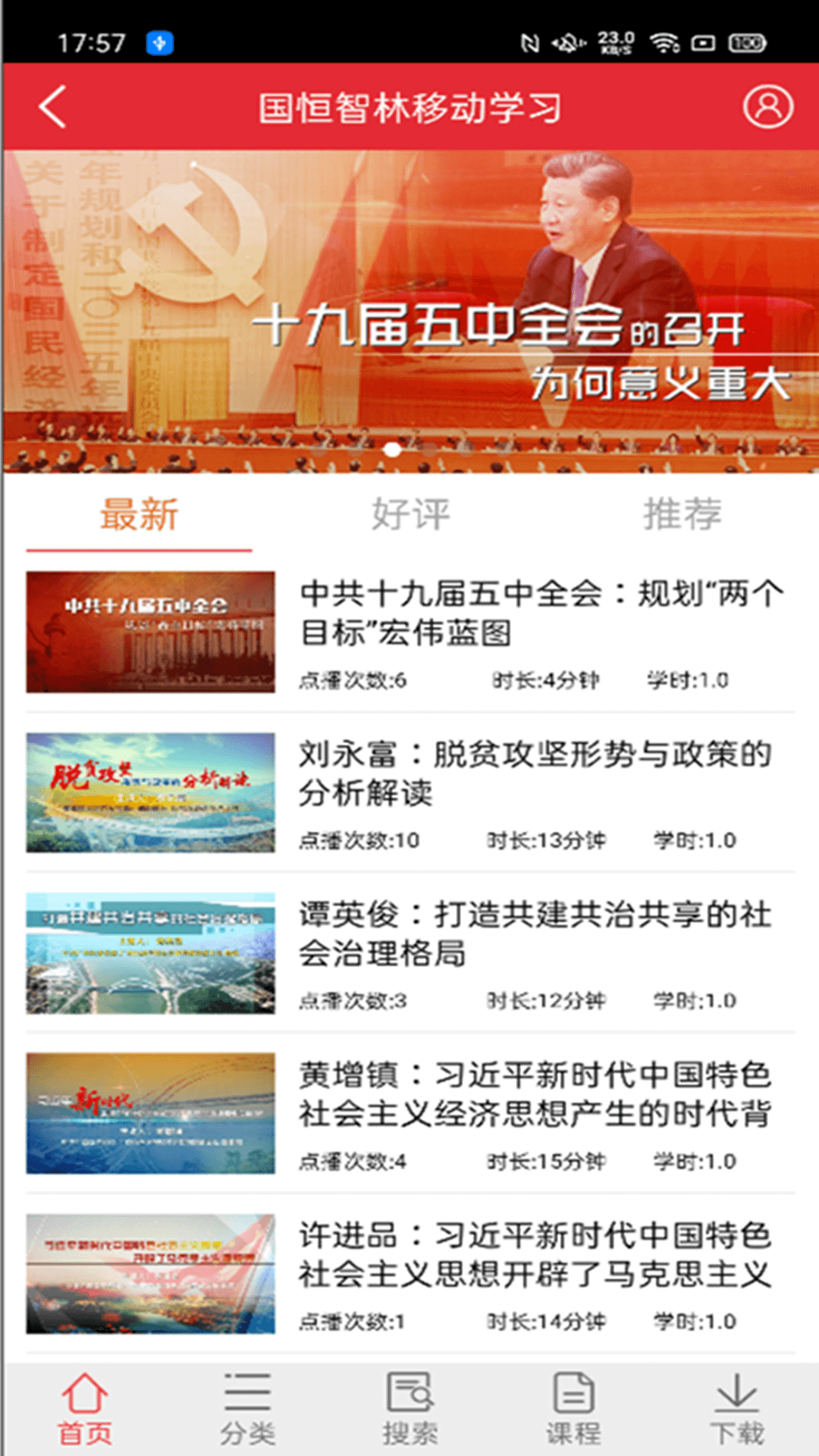Switch to the 最新 tab
This screenshot has width=819, height=1456.
(140, 515)
